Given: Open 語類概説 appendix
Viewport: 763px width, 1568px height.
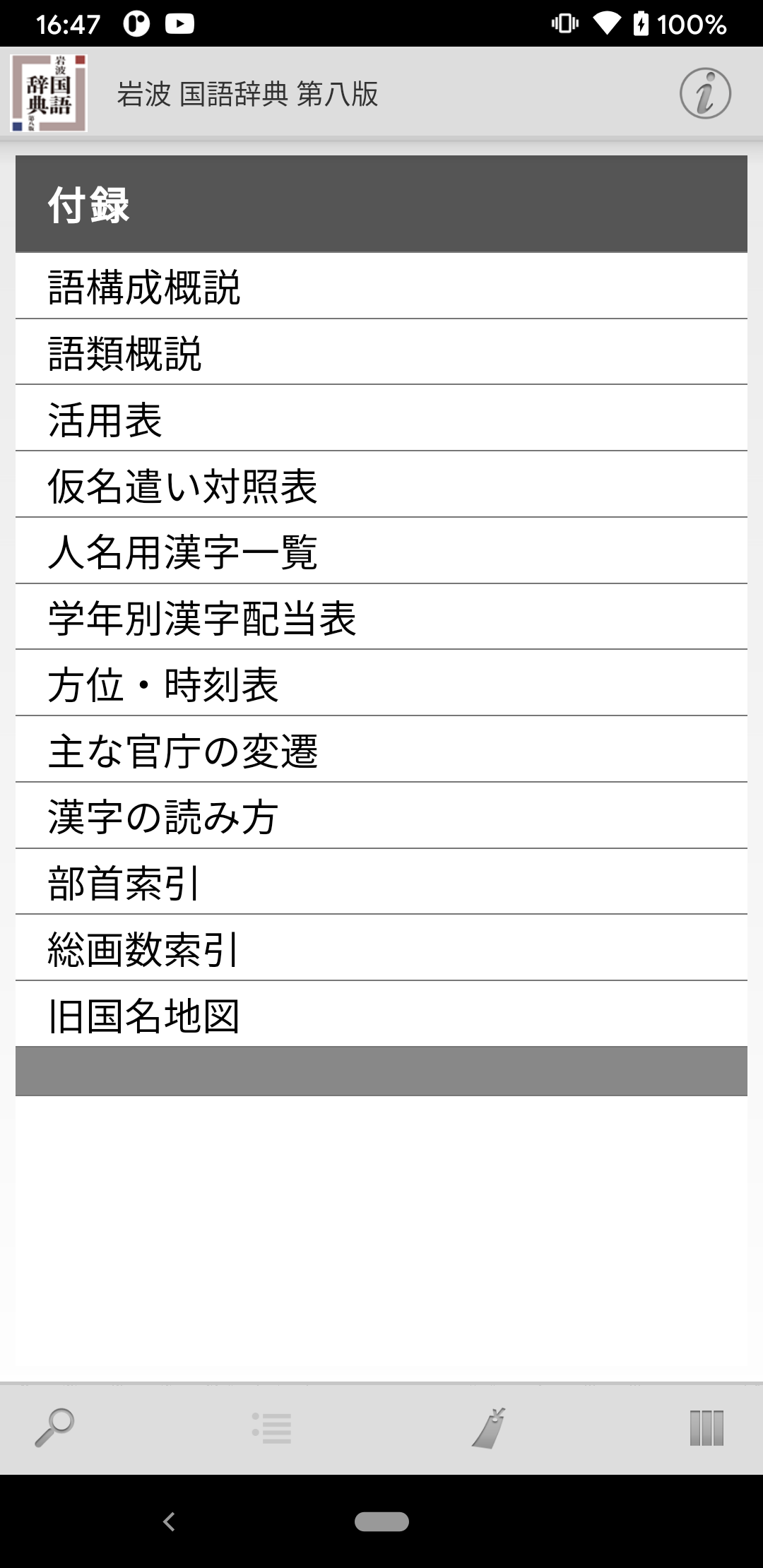Looking at the screenshot, I should (x=381, y=352).
